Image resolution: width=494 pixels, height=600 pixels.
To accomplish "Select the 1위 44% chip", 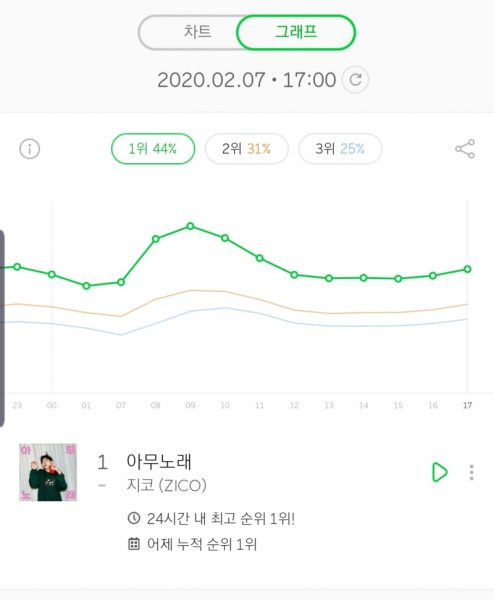I will coord(153,148).
